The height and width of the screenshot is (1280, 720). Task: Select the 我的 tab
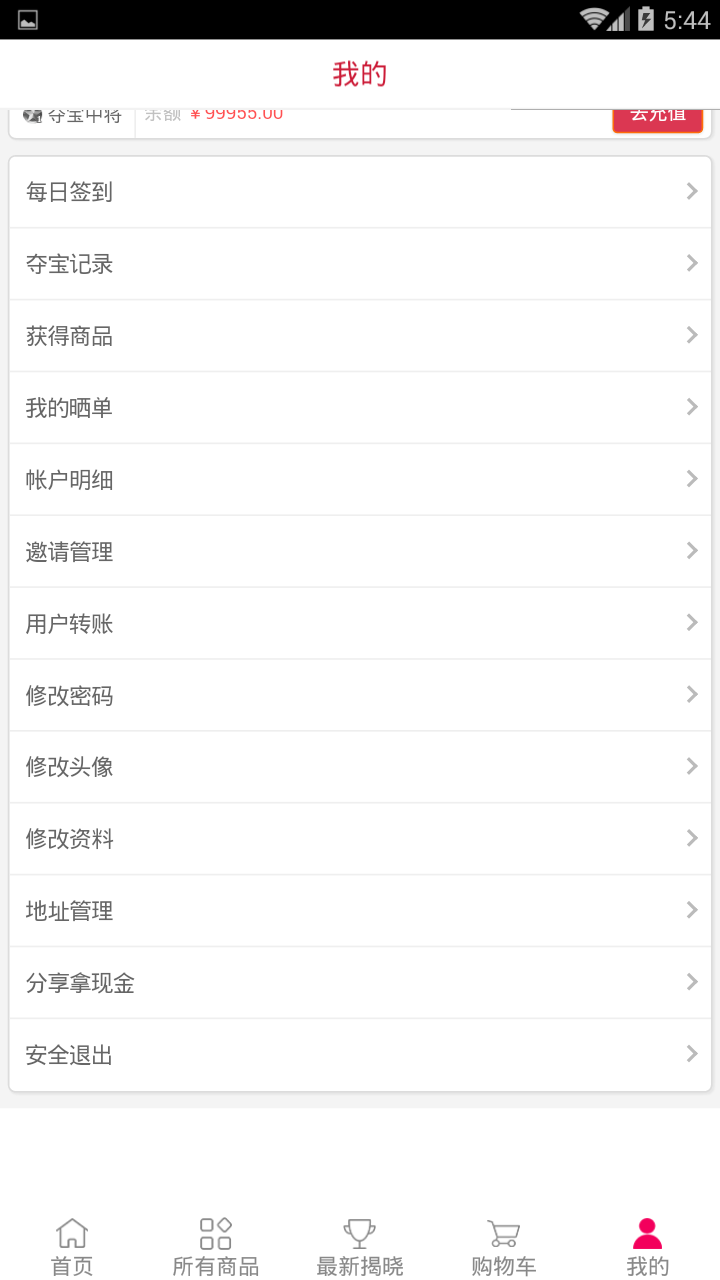[648, 1246]
